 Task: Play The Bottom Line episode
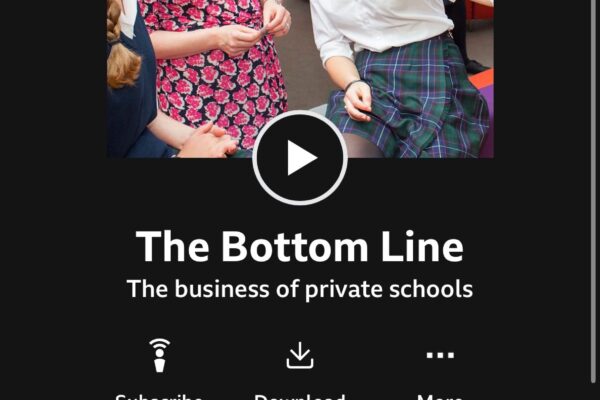click(x=299, y=158)
